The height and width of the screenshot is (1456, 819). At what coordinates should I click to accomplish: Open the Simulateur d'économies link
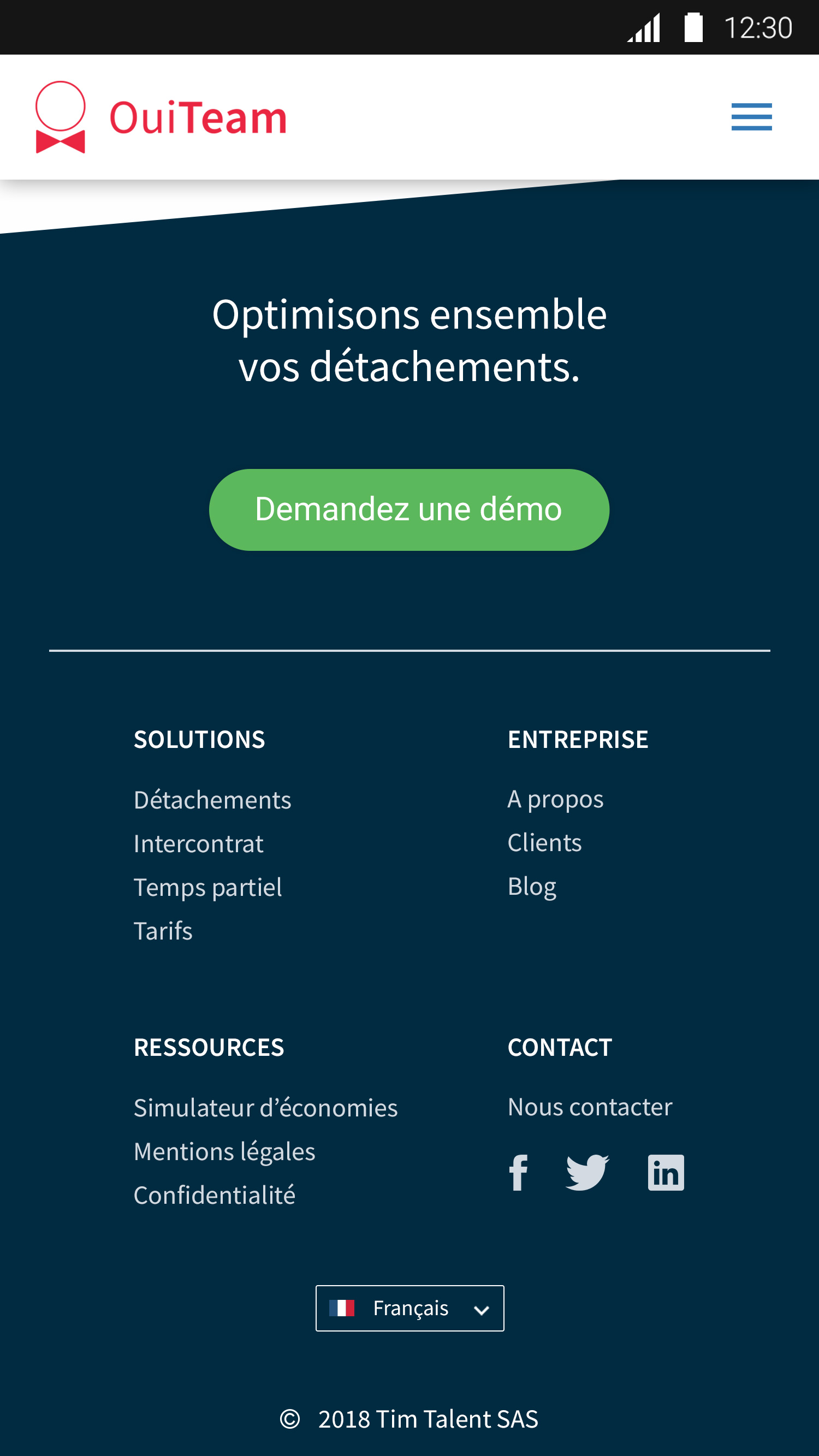coord(266,1108)
